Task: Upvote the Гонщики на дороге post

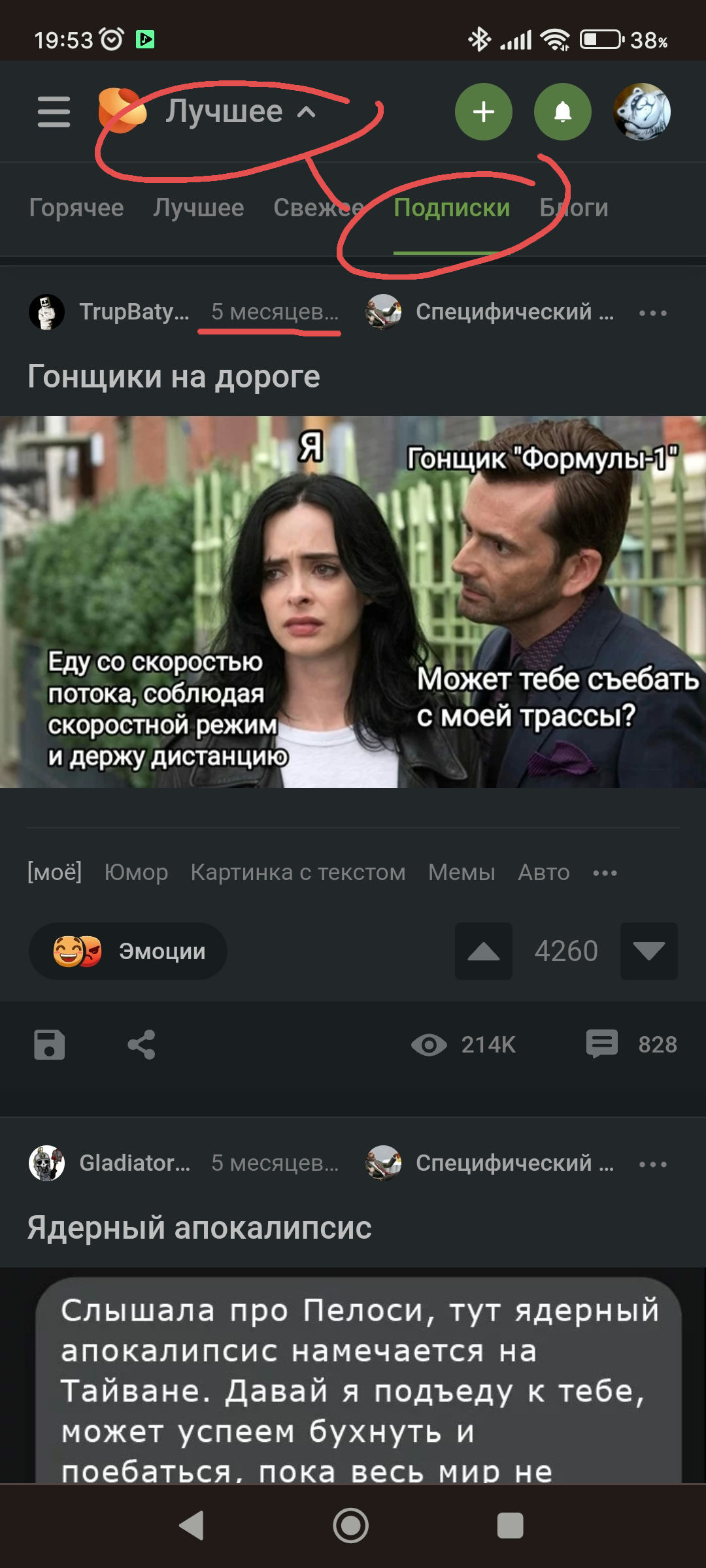Action: (484, 951)
